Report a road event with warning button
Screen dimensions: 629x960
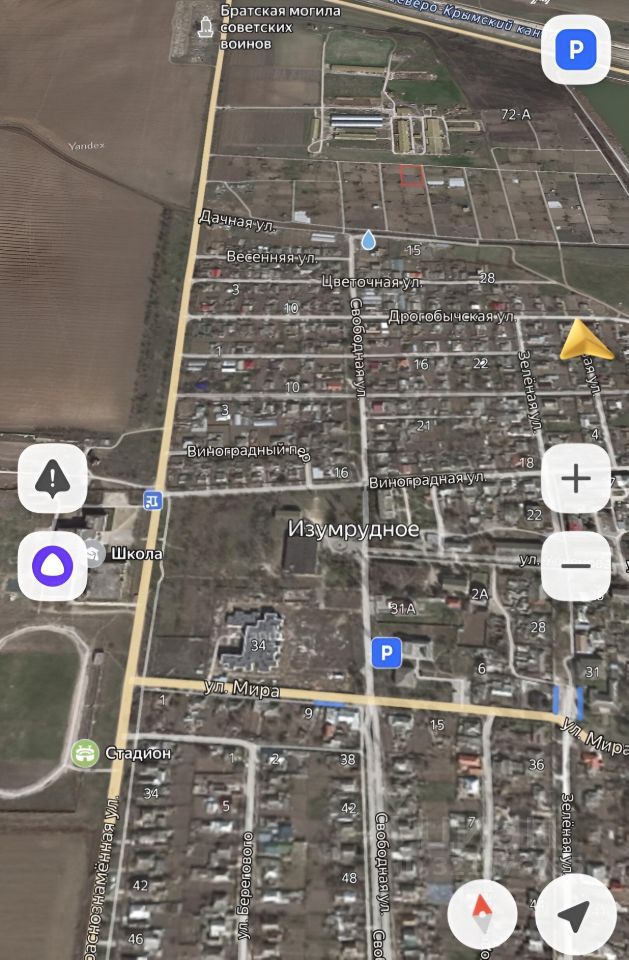[53, 479]
